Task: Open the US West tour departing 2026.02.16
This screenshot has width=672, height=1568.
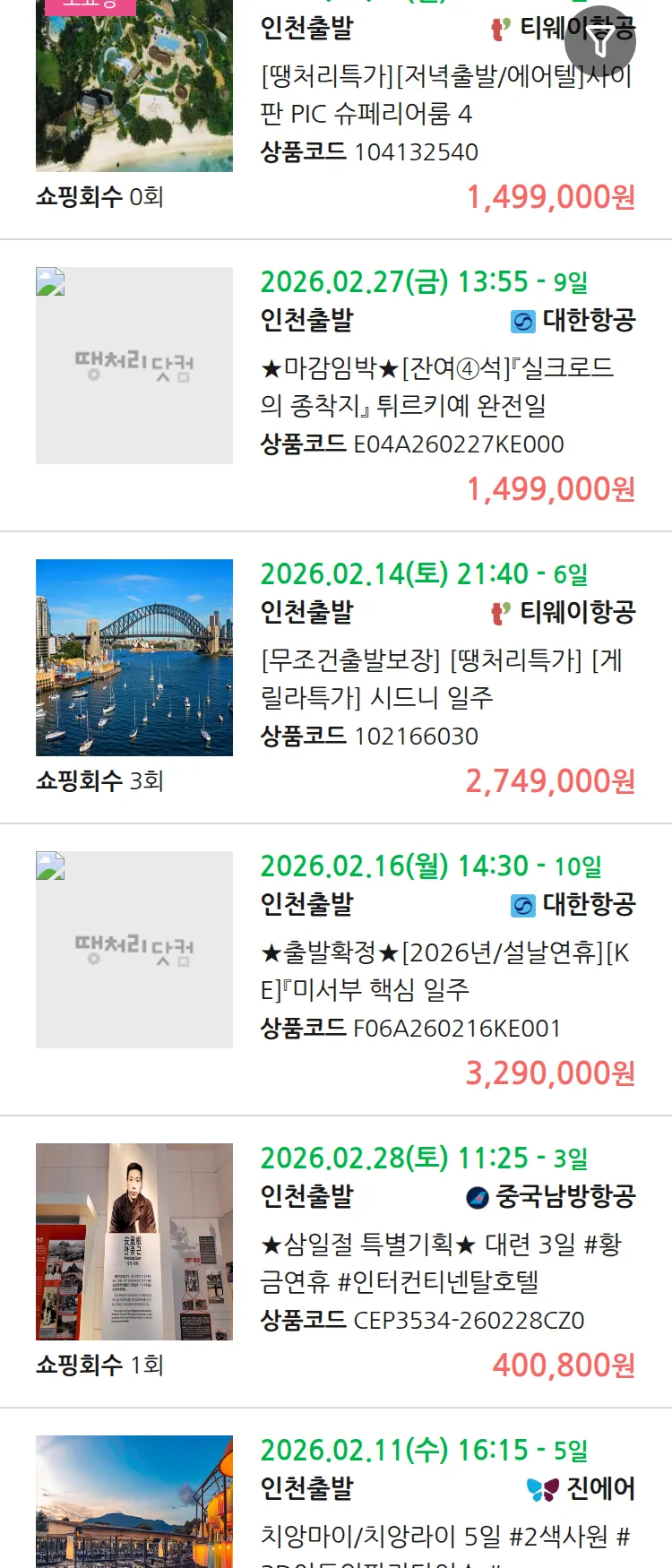Action: click(x=444, y=970)
